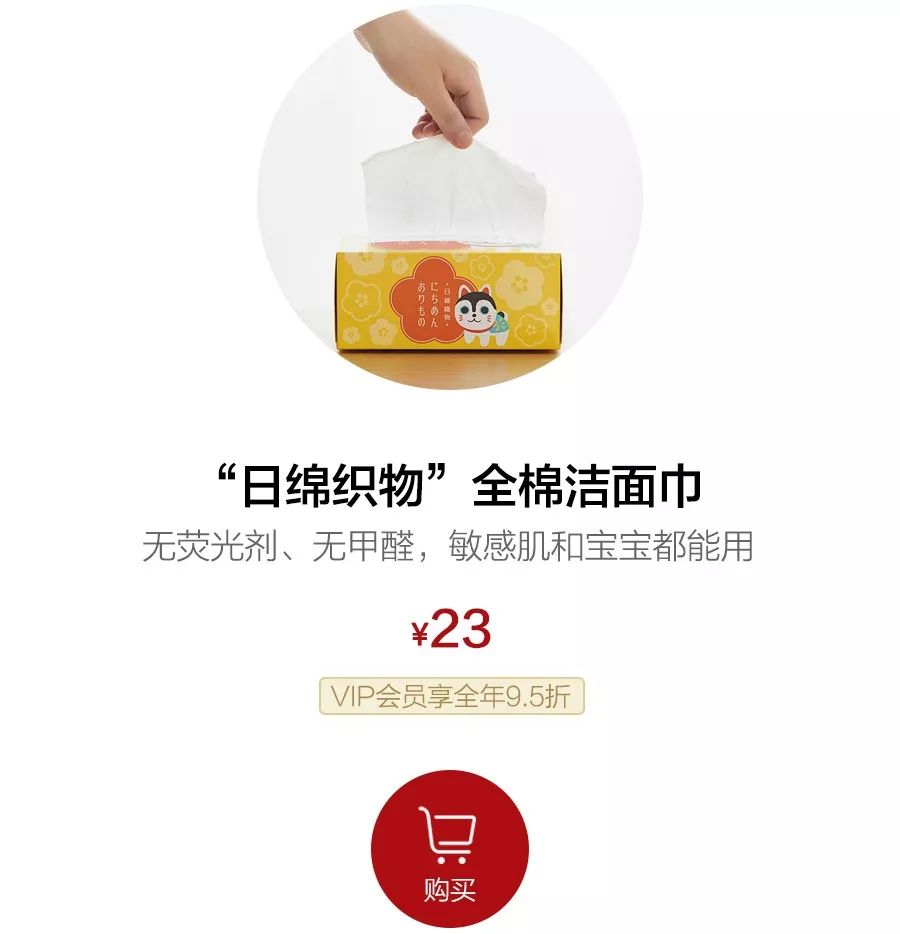Tap the cart handle in the buy icon

point(423,812)
